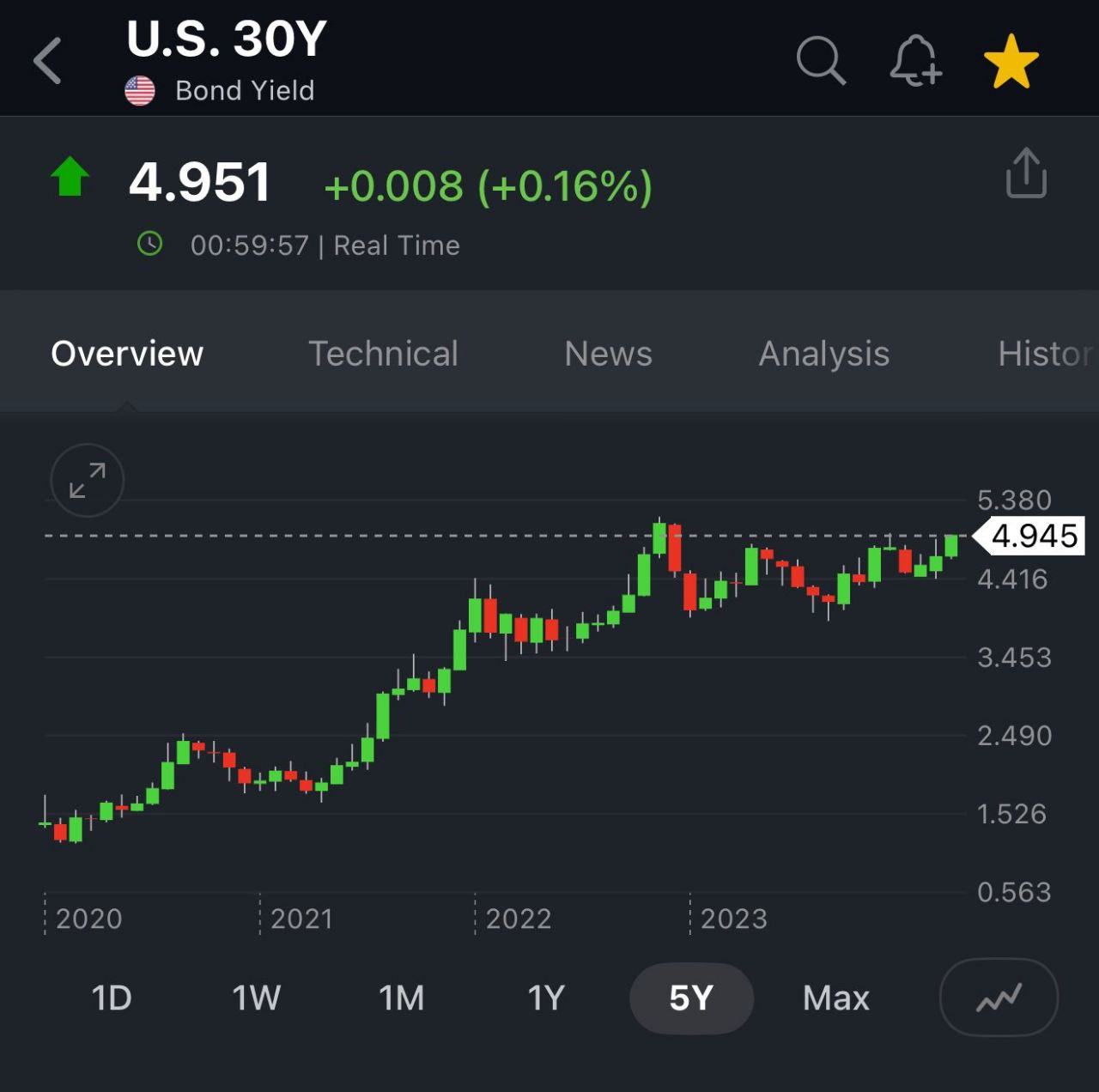
Task: Change chart type with the line icon
Action: 999,998
